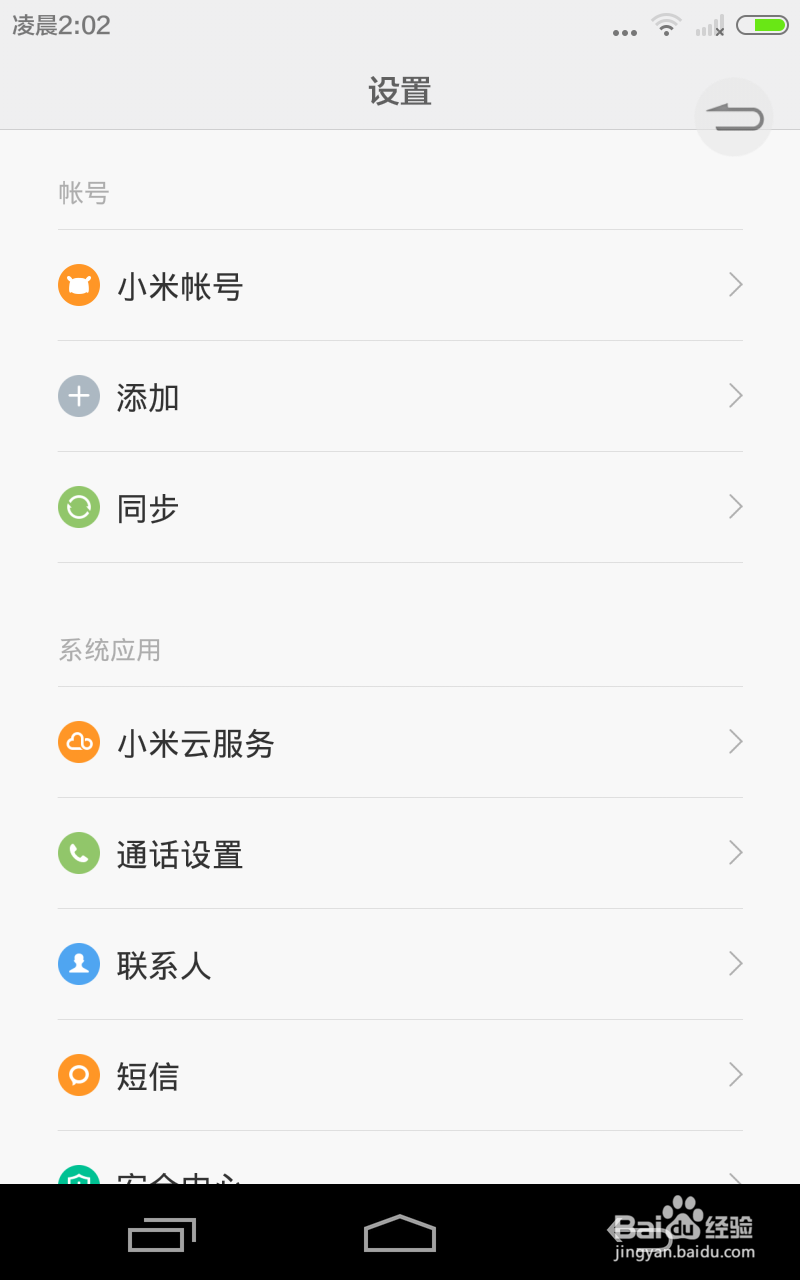The width and height of the screenshot is (800, 1280).
Task: Select the 系统应用 section header
Action: pos(110,650)
